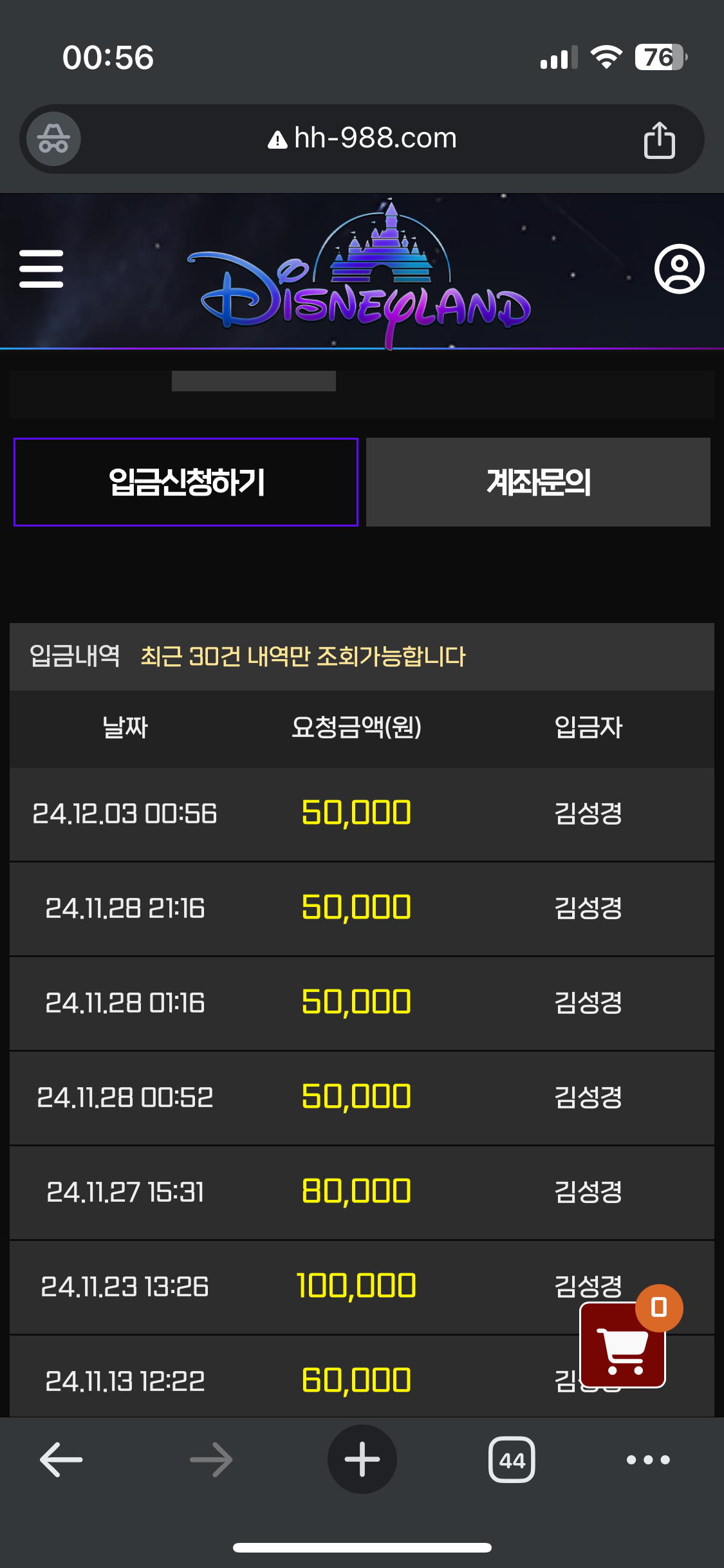The width and height of the screenshot is (724, 1568).
Task: Go back to the previous page
Action: pyautogui.click(x=61, y=1460)
